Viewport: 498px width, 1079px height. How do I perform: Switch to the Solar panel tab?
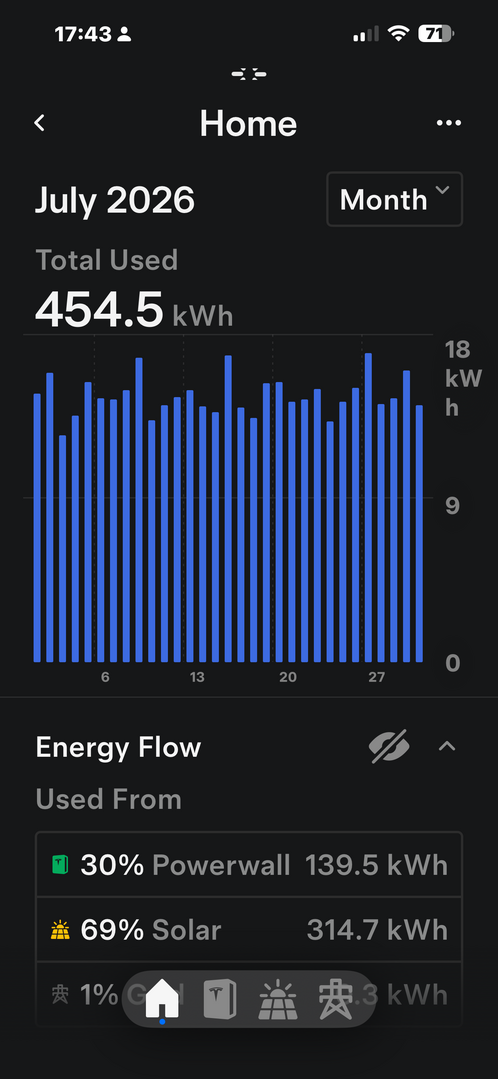[x=278, y=1000]
